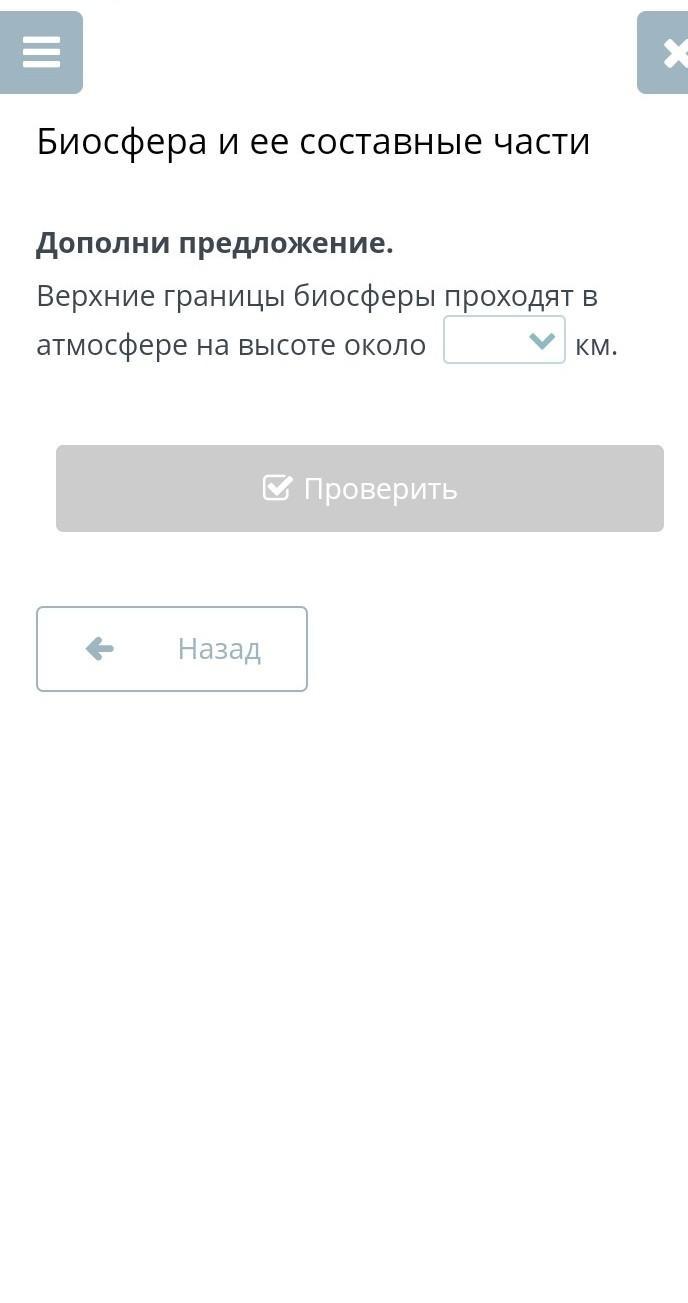Open the hamburger menu
Screen dimensions: 688x1303
pyautogui.click(x=41, y=52)
